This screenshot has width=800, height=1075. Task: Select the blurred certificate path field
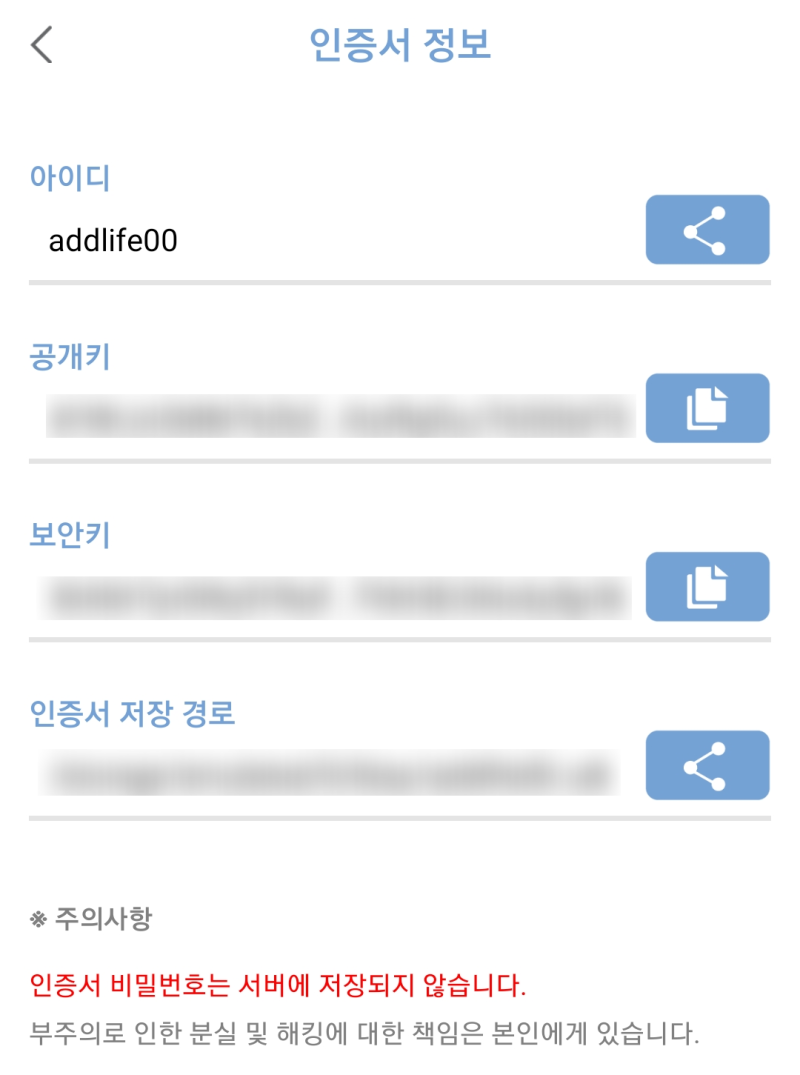[x=330, y=773]
